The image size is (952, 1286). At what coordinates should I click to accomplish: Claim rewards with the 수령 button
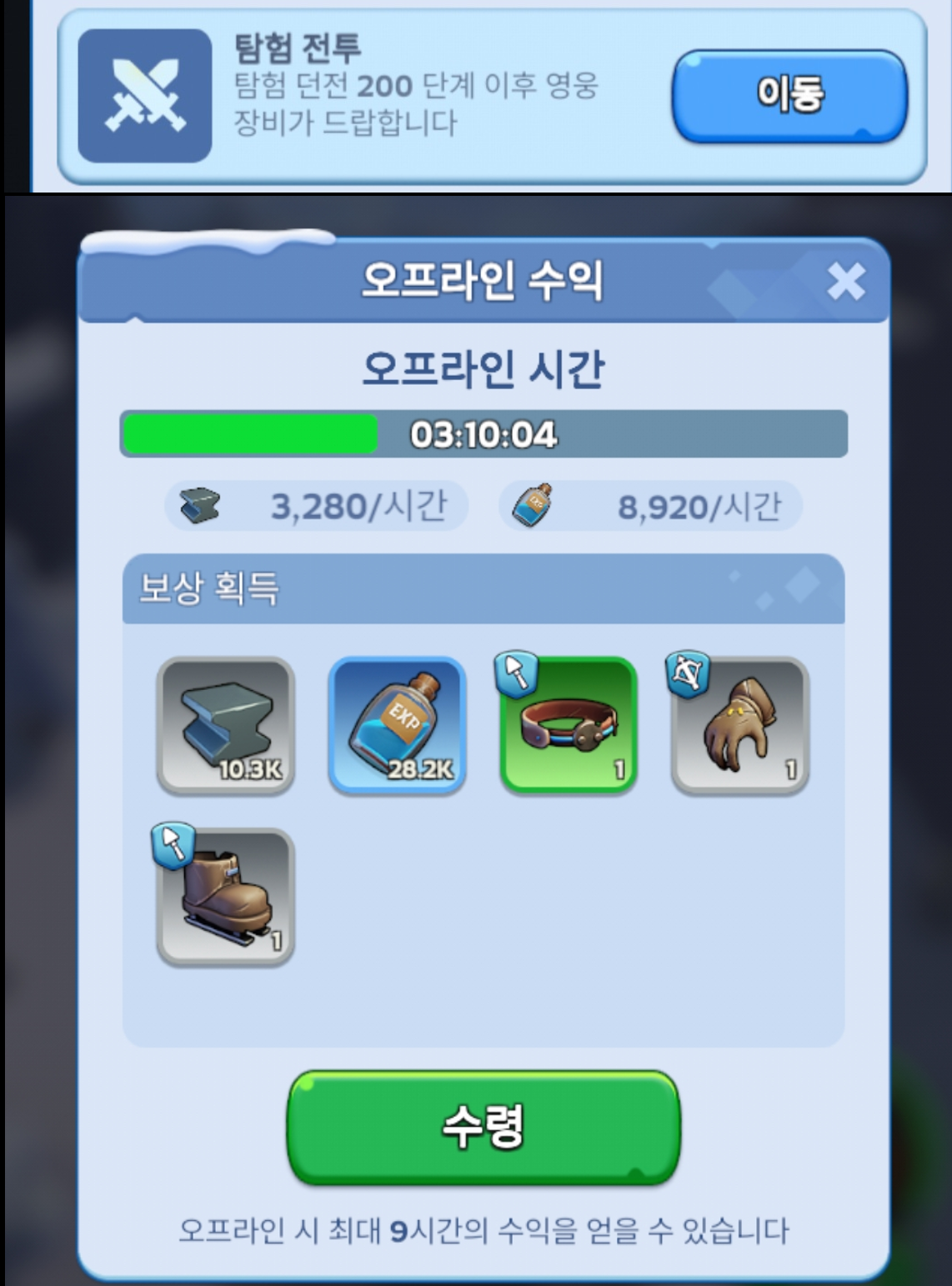tap(484, 1126)
